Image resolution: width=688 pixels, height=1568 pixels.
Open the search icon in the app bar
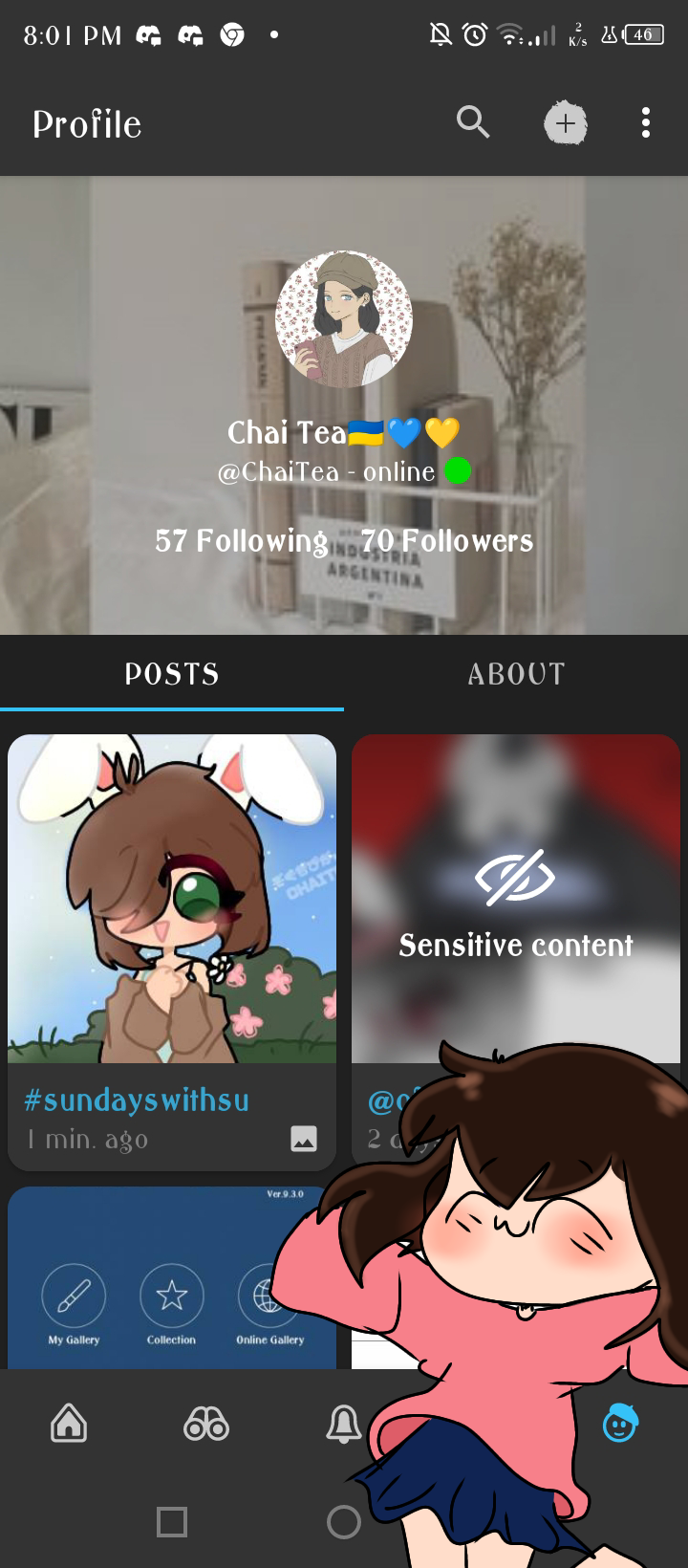tap(473, 122)
